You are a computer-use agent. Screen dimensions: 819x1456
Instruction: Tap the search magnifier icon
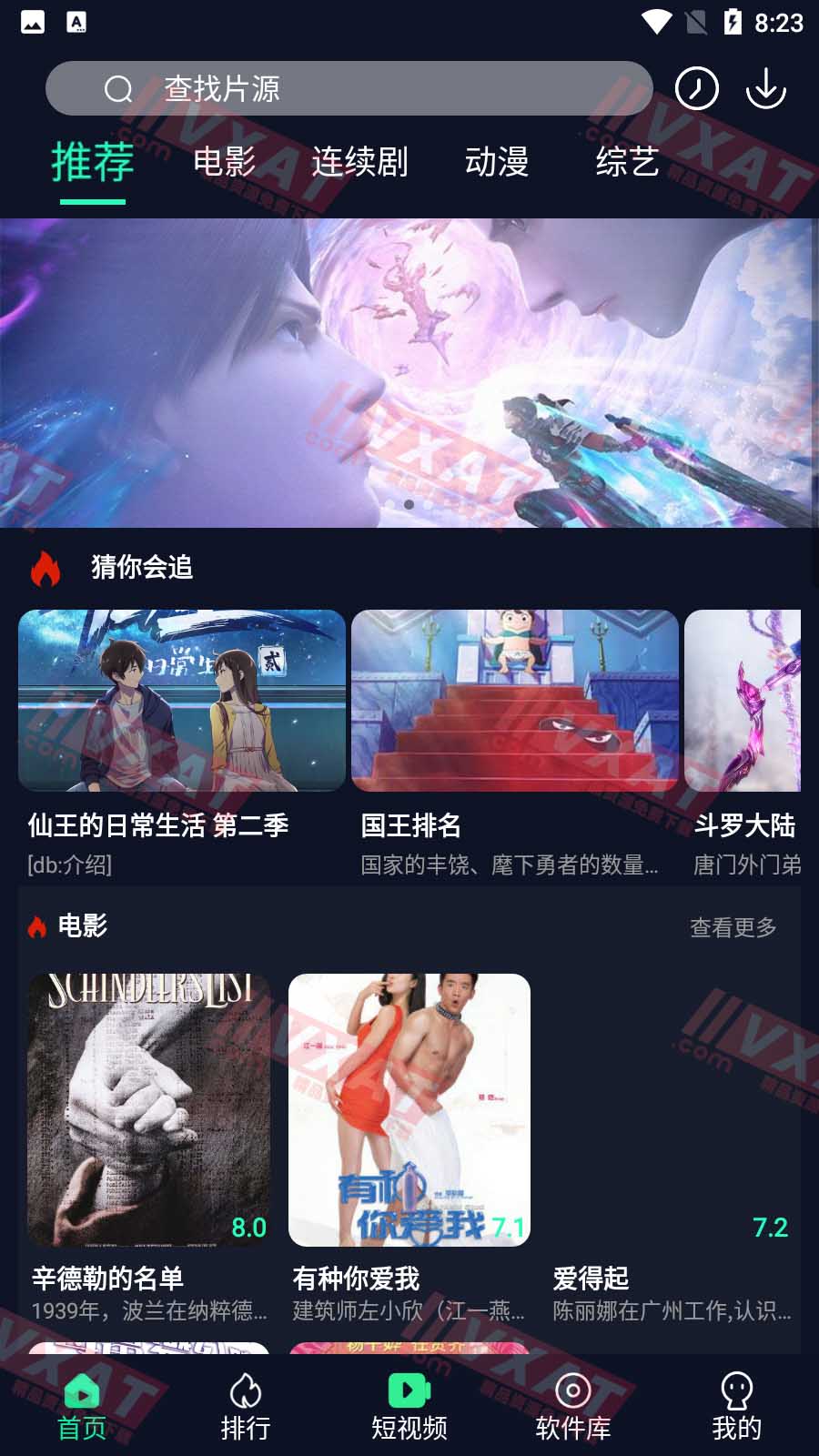[x=118, y=88]
